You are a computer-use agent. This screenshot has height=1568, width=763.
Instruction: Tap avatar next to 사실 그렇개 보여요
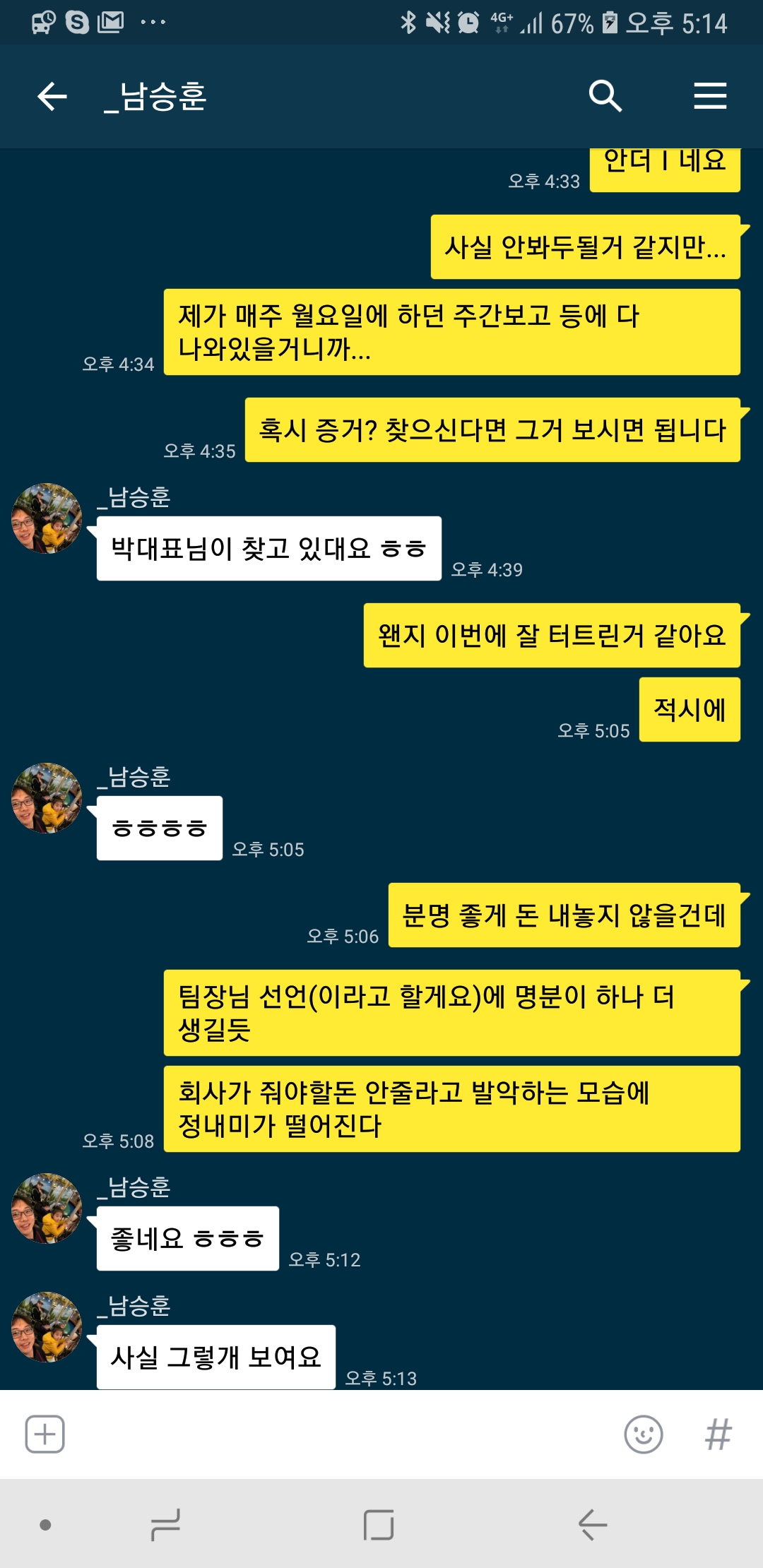coord(47,1327)
